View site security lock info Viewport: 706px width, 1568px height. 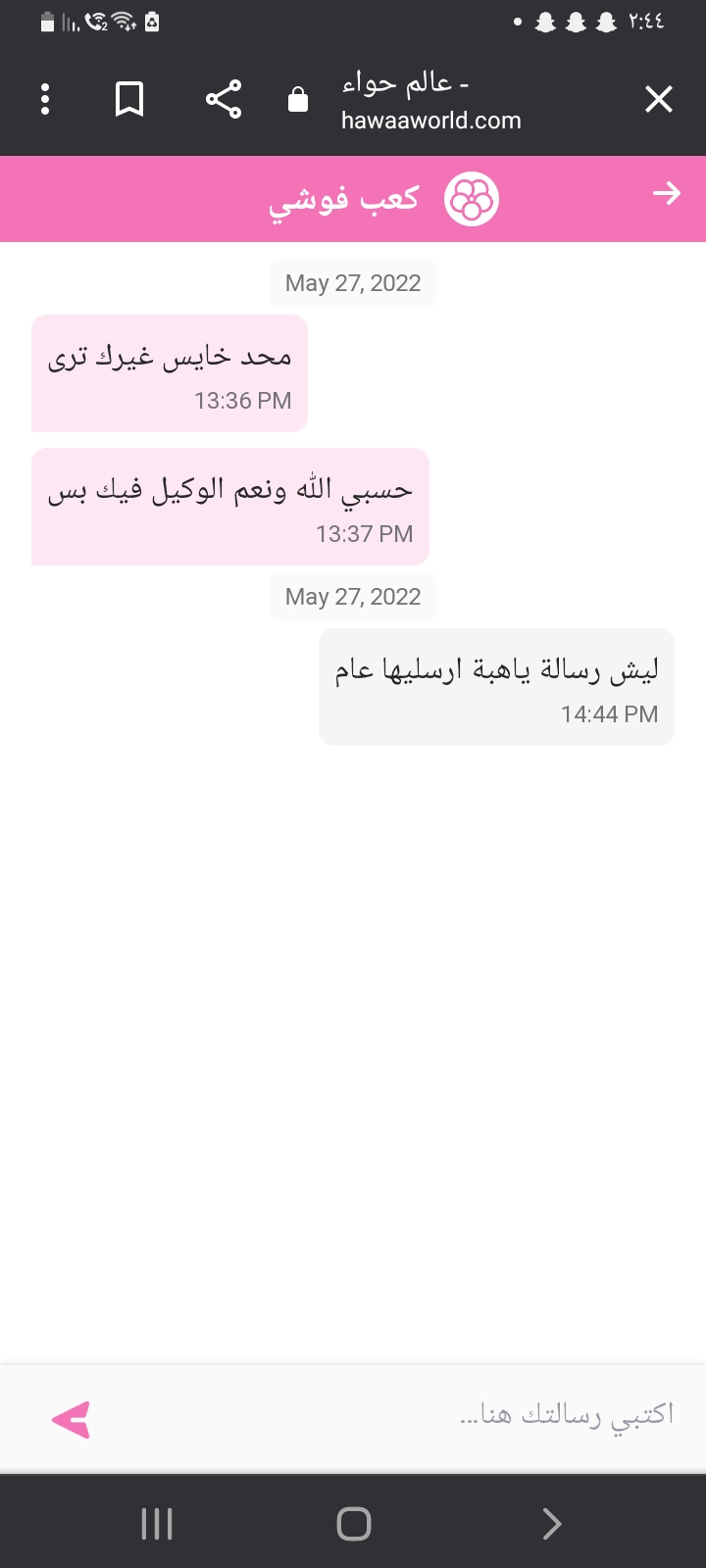pos(298,100)
